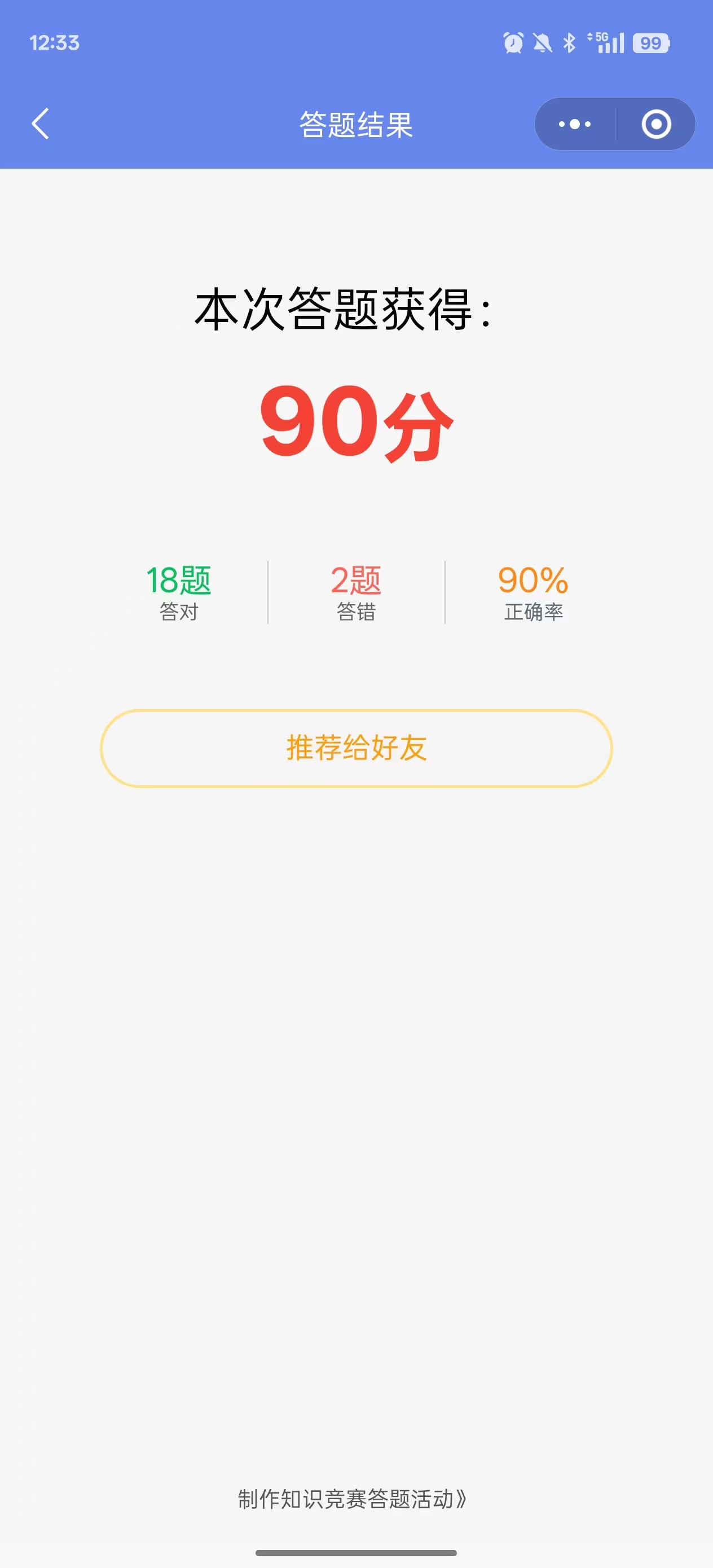Open the mini program three-dot menu
The image size is (713, 1568).
(x=574, y=124)
